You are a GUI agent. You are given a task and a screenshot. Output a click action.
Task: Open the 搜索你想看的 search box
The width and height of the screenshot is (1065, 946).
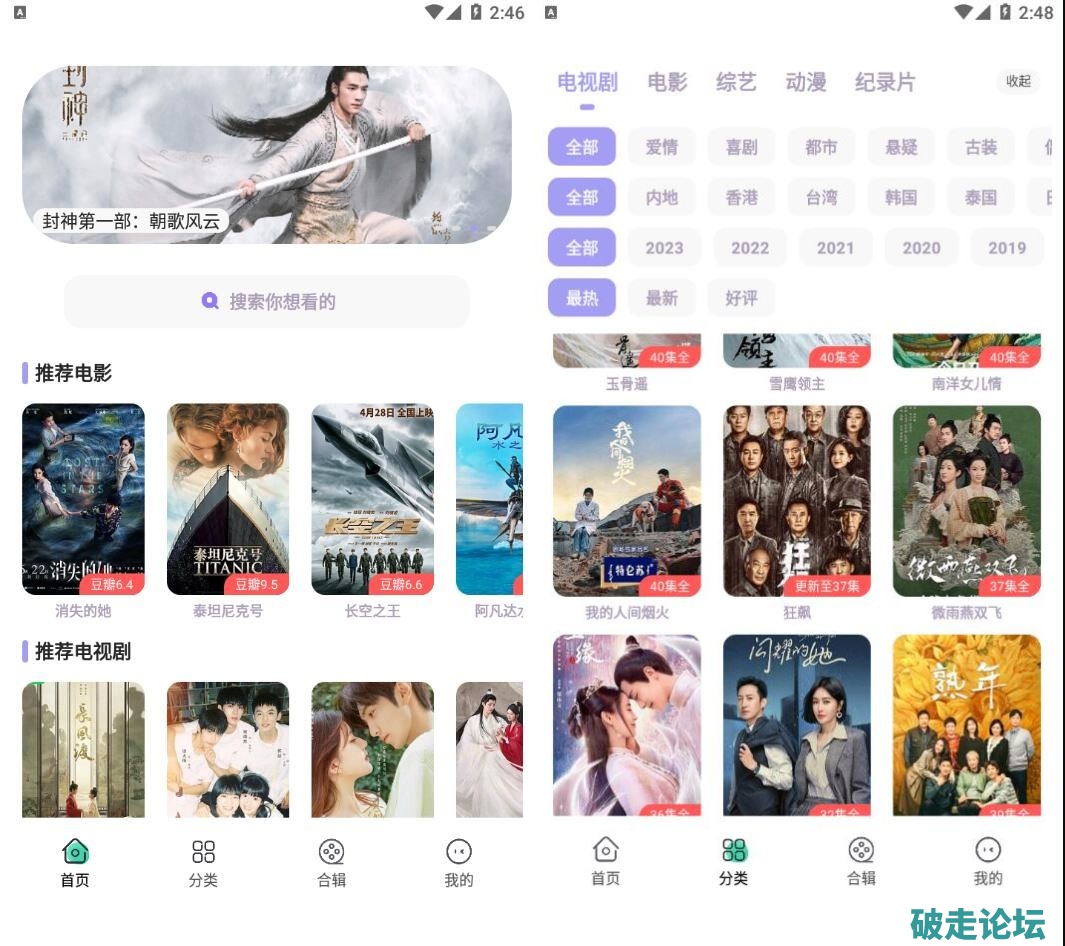click(267, 301)
